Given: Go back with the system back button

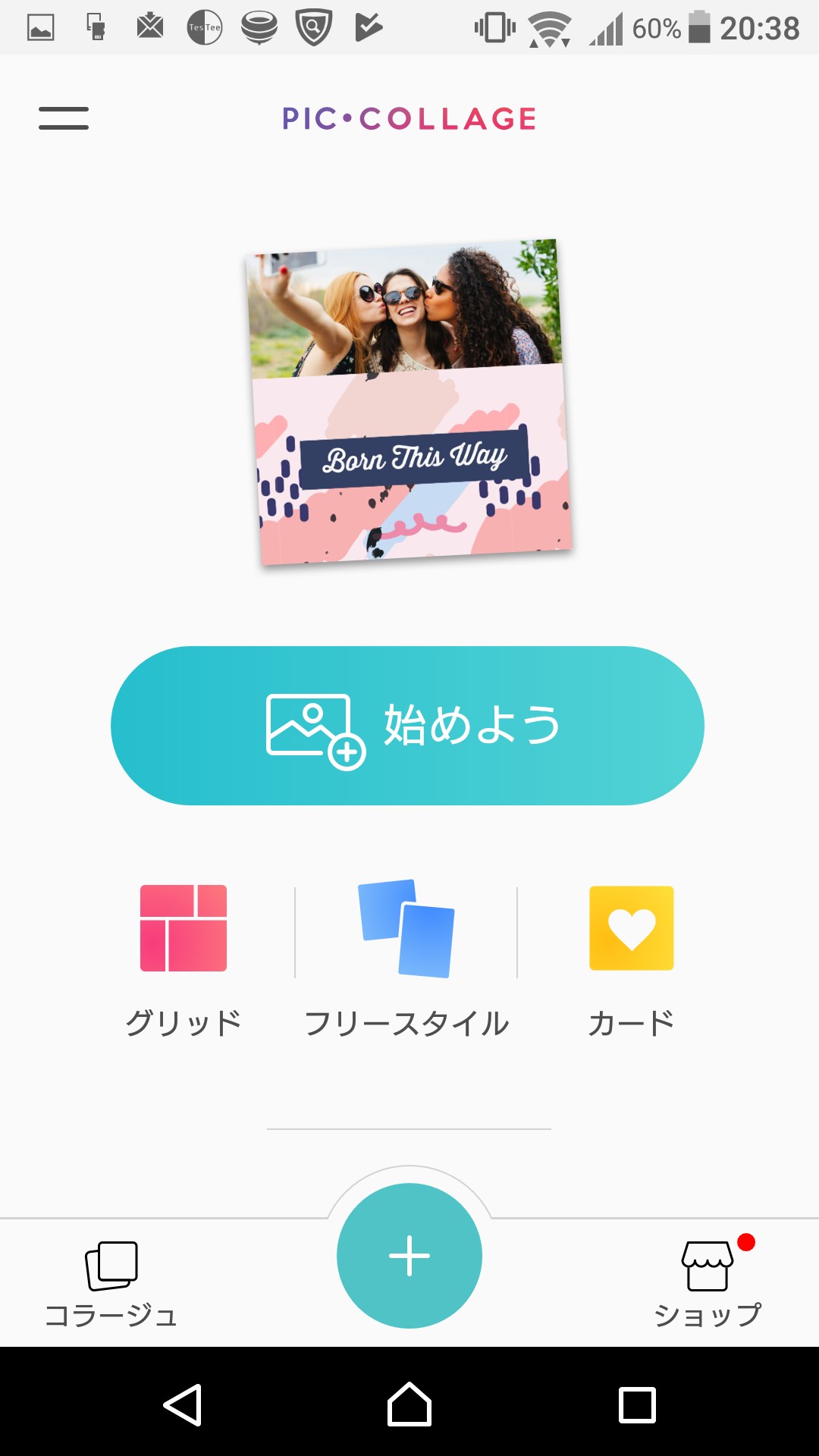Looking at the screenshot, I should pyautogui.click(x=183, y=1404).
